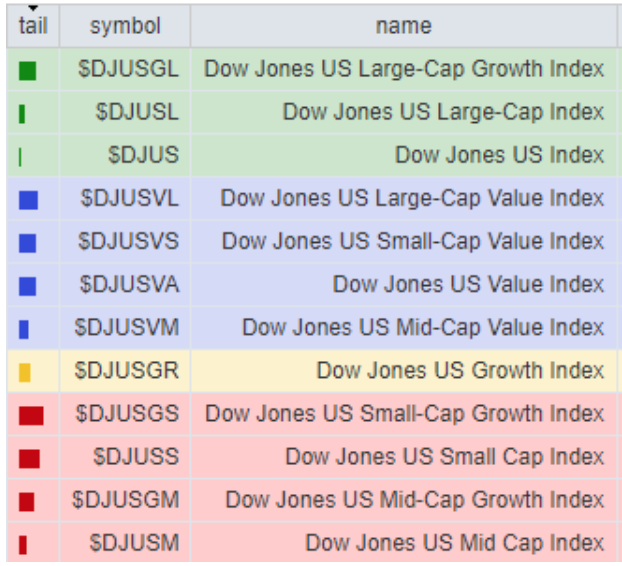Sort the table by the symbol column
Image resolution: width=622 pixels, height=566 pixels.
pyautogui.click(x=125, y=25)
